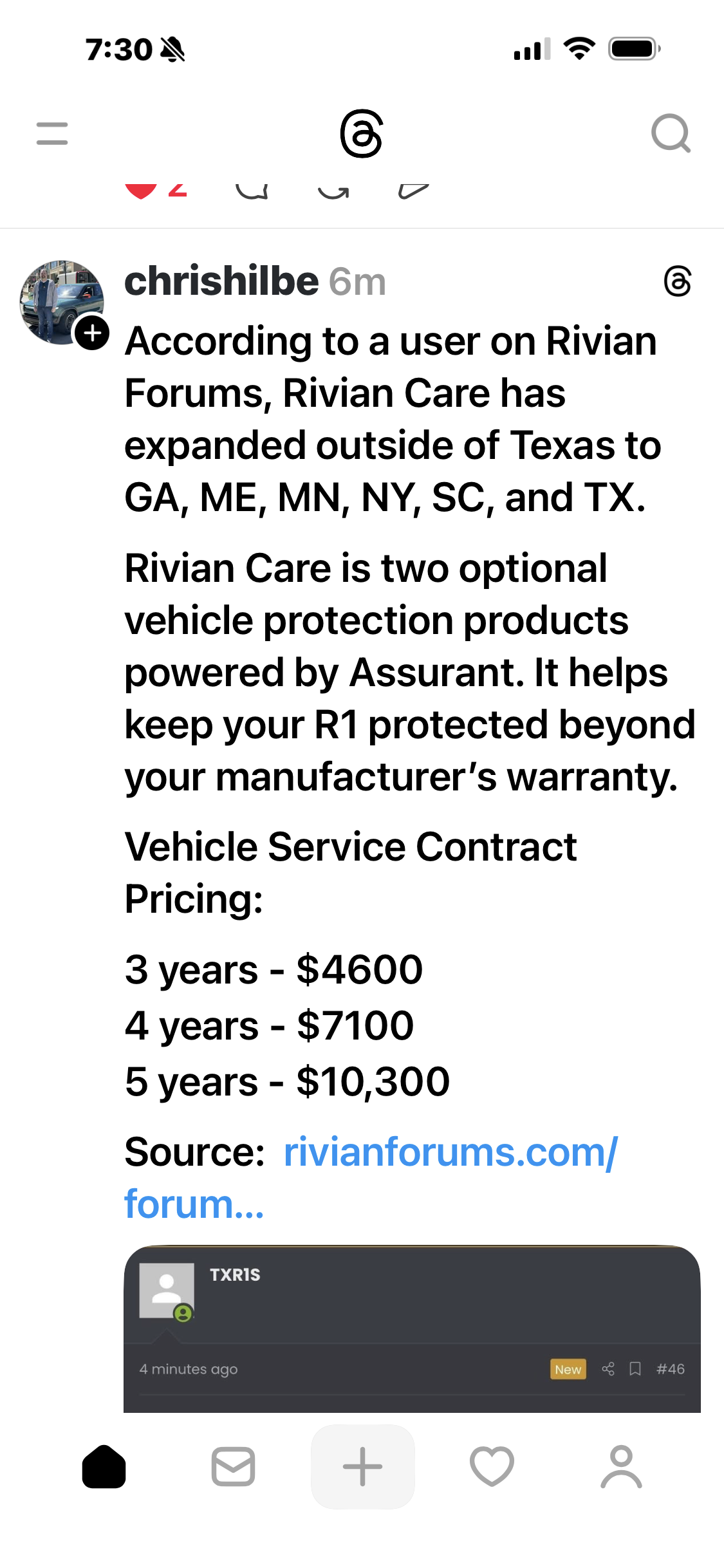Go to the Home tab

104,1466
